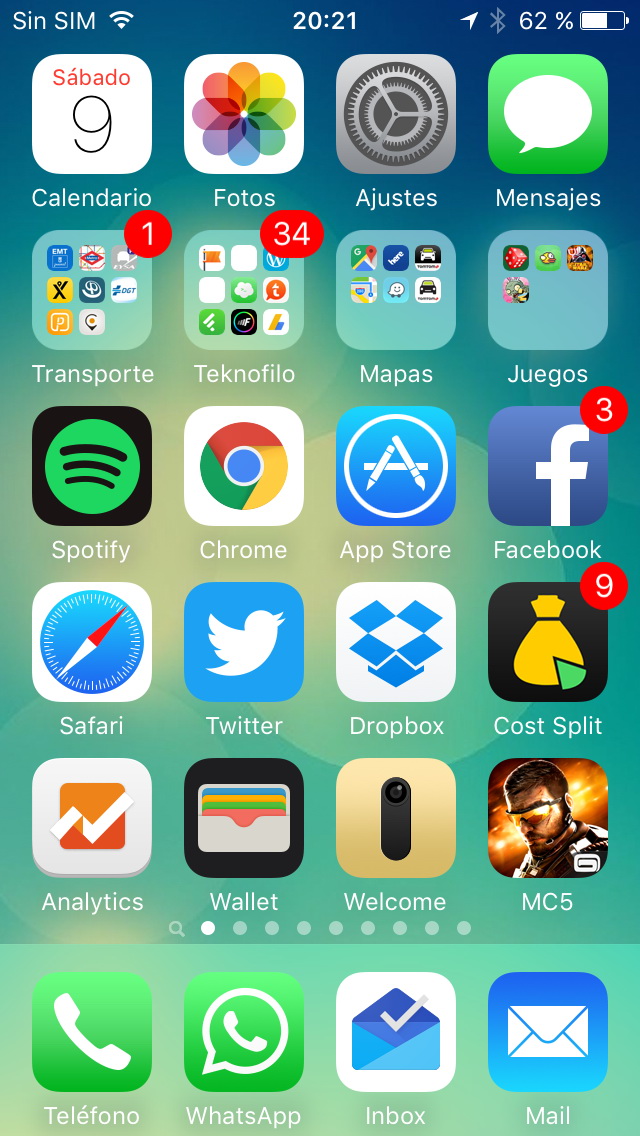Launch Spotify
The height and width of the screenshot is (1136, 640).
point(92,467)
